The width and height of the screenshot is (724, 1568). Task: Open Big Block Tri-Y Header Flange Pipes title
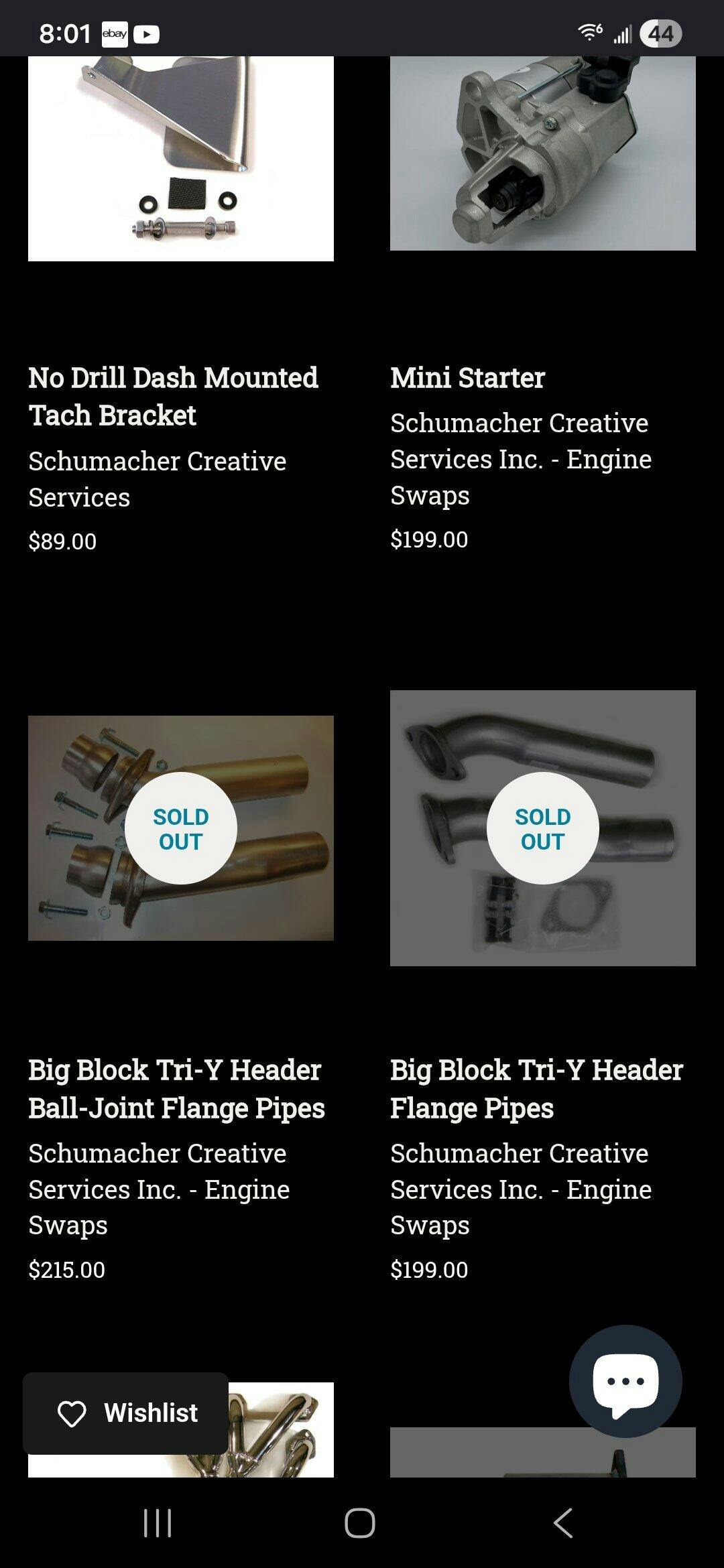point(536,1089)
